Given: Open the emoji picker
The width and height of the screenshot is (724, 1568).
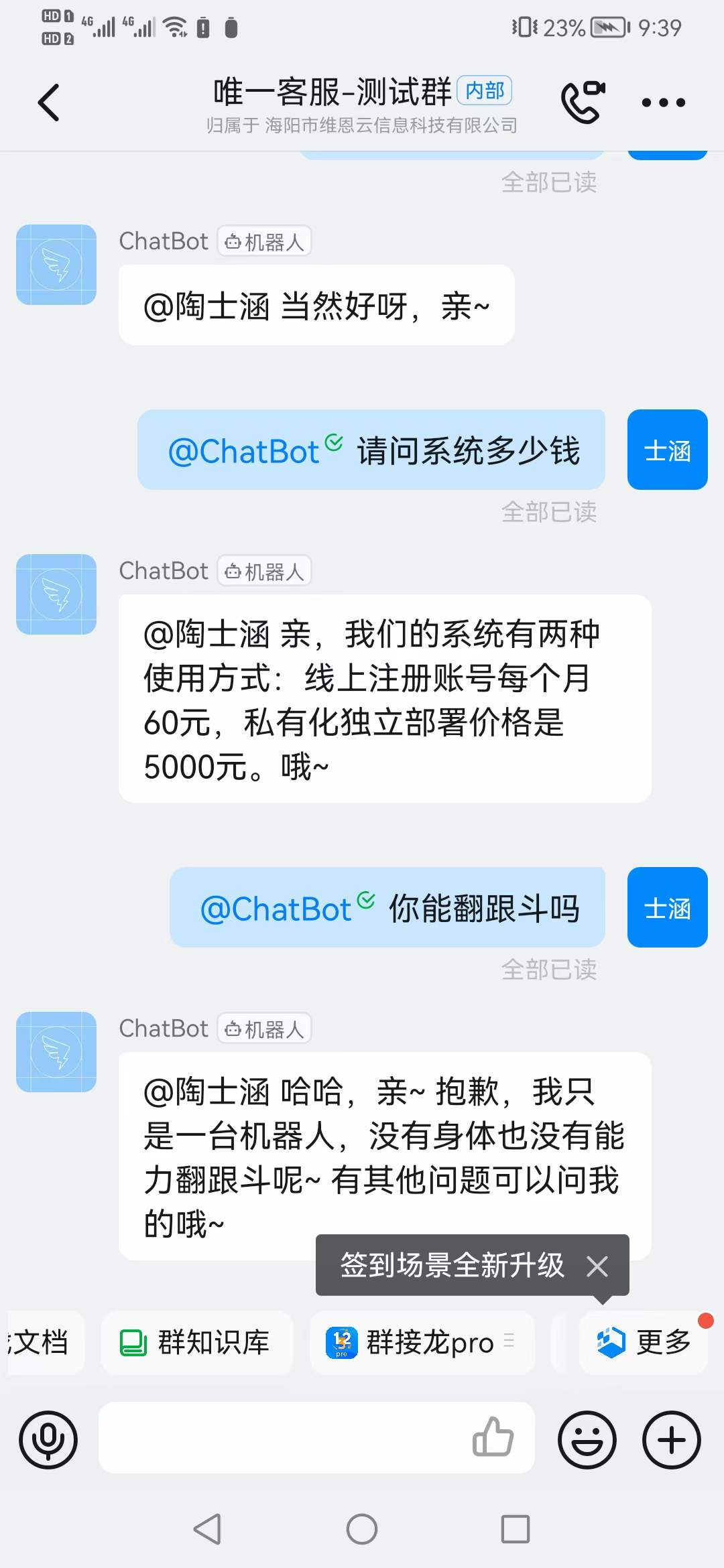Looking at the screenshot, I should coord(587,1439).
